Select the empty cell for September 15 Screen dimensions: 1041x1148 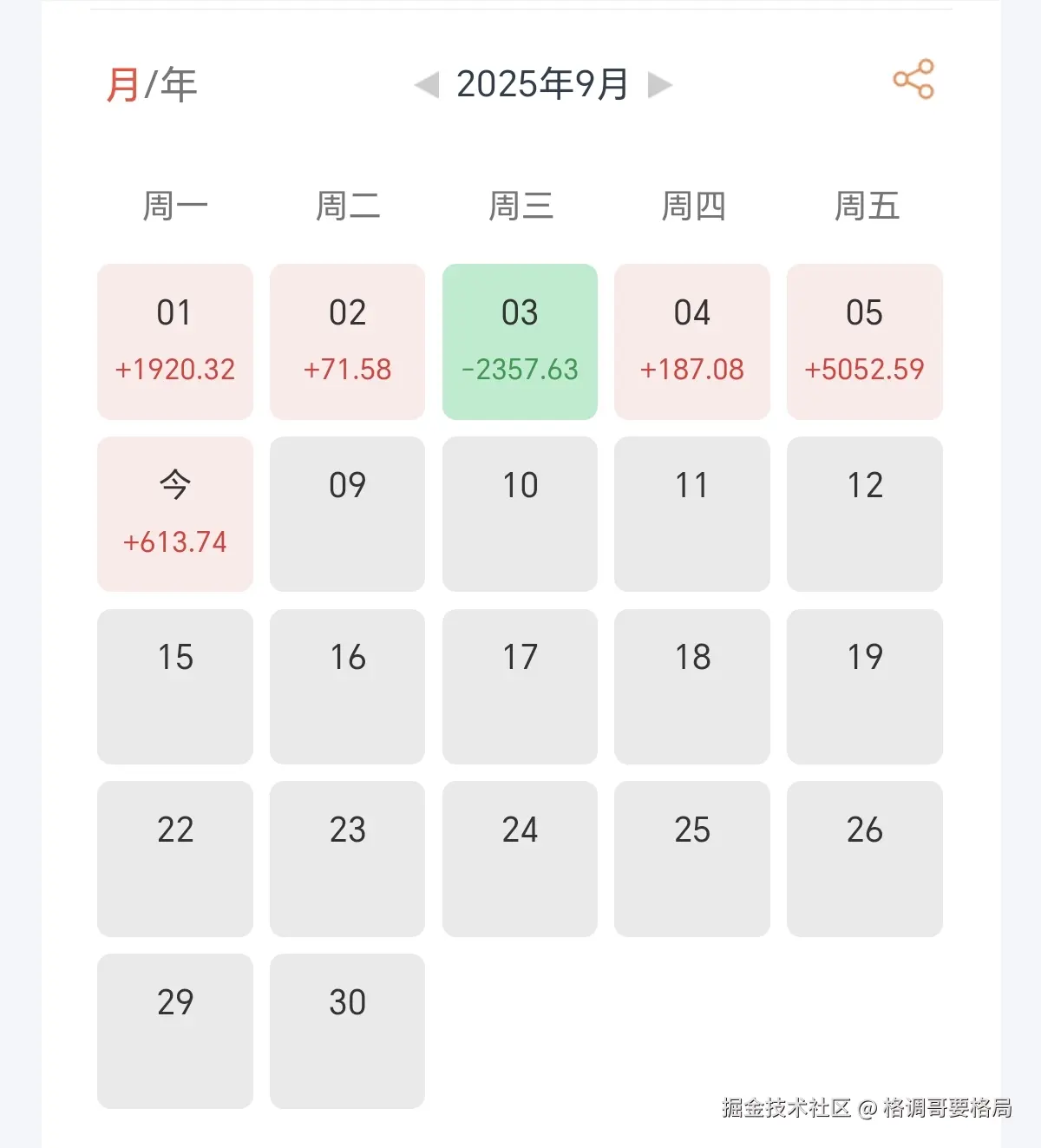[174, 686]
